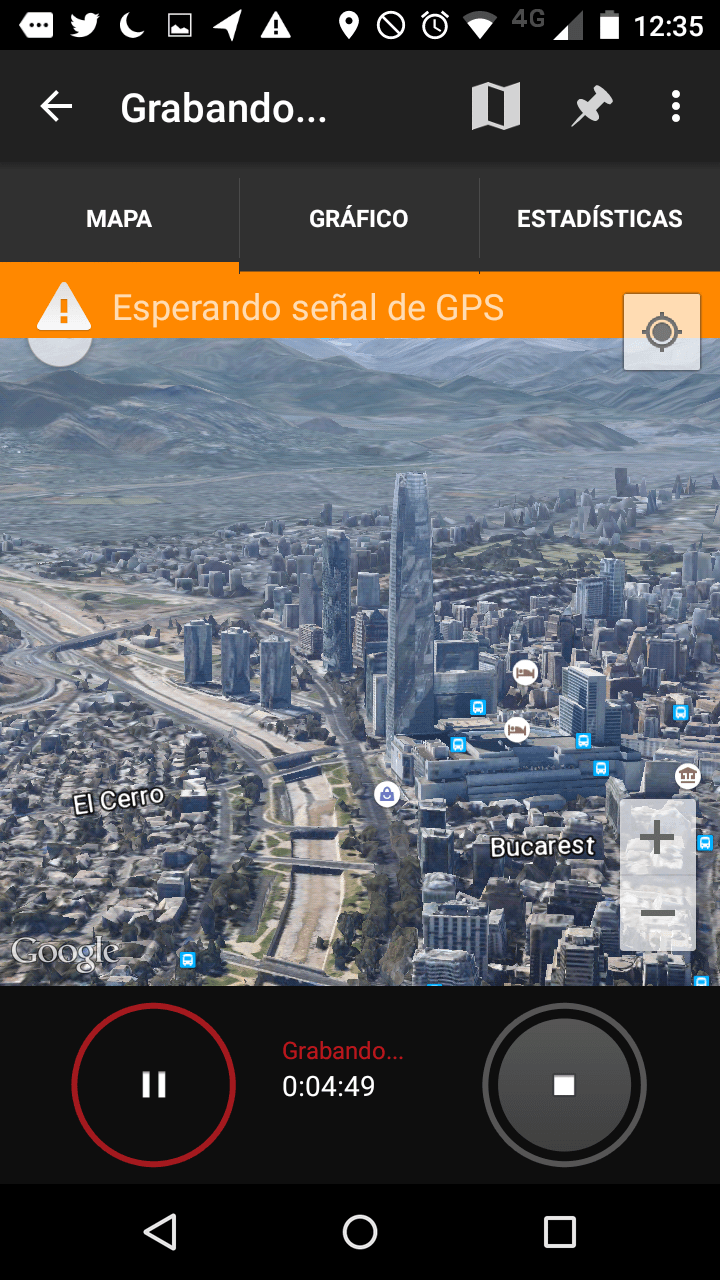
Task: Zoom out on the map
Action: tap(657, 914)
